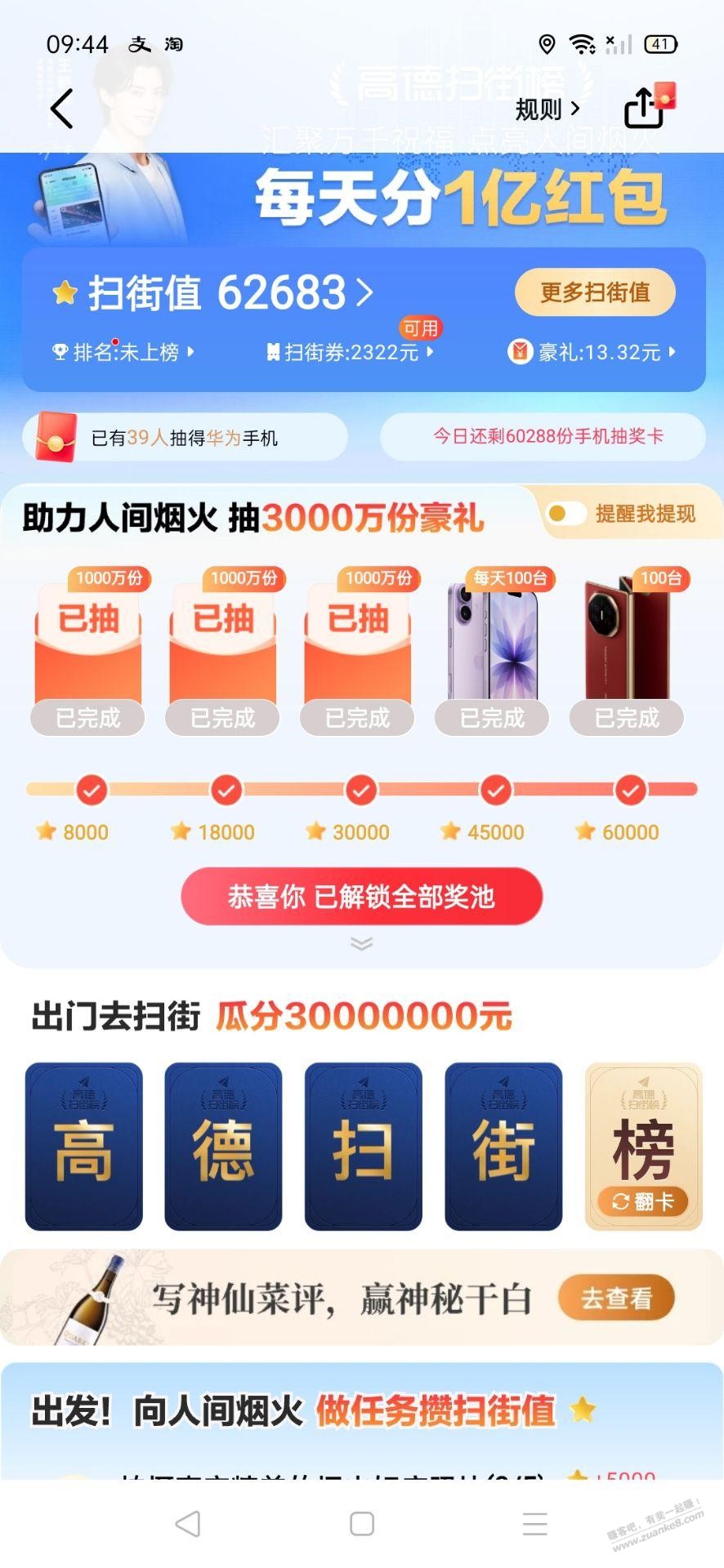Go back using the top-left arrow

(62, 109)
